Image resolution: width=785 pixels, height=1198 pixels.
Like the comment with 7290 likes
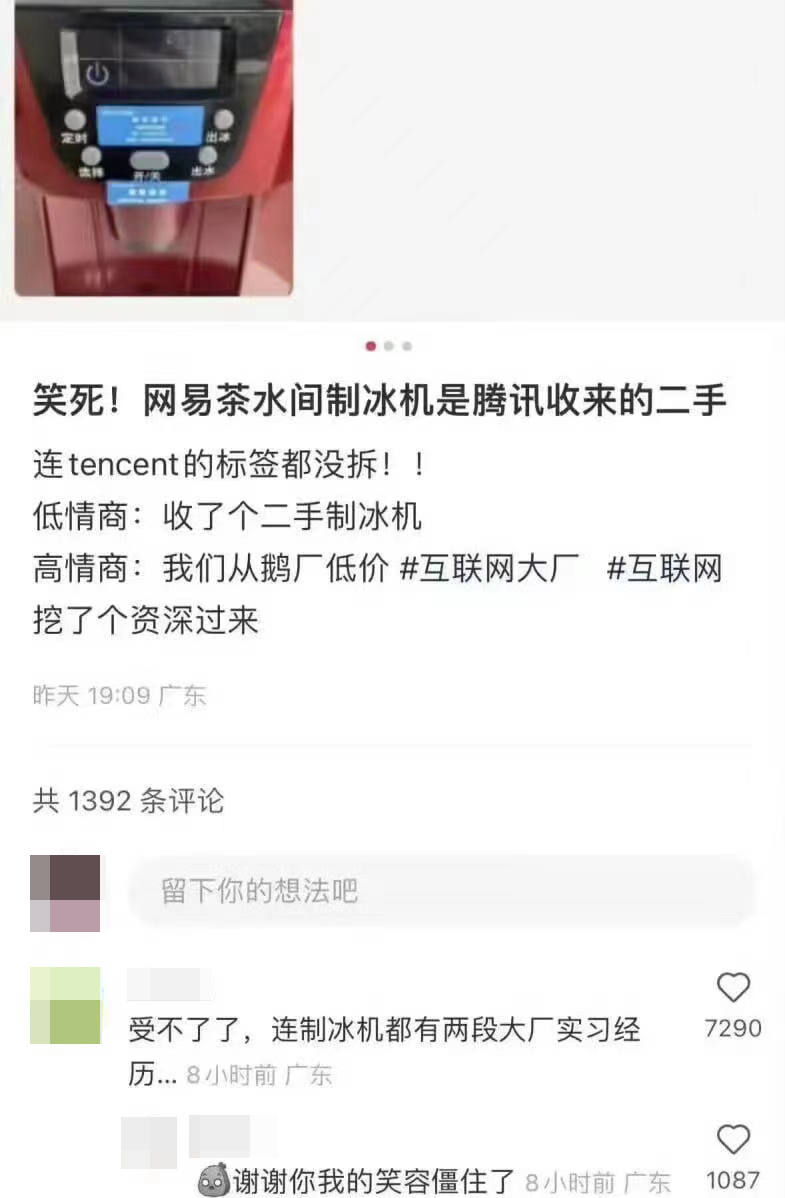[733, 988]
